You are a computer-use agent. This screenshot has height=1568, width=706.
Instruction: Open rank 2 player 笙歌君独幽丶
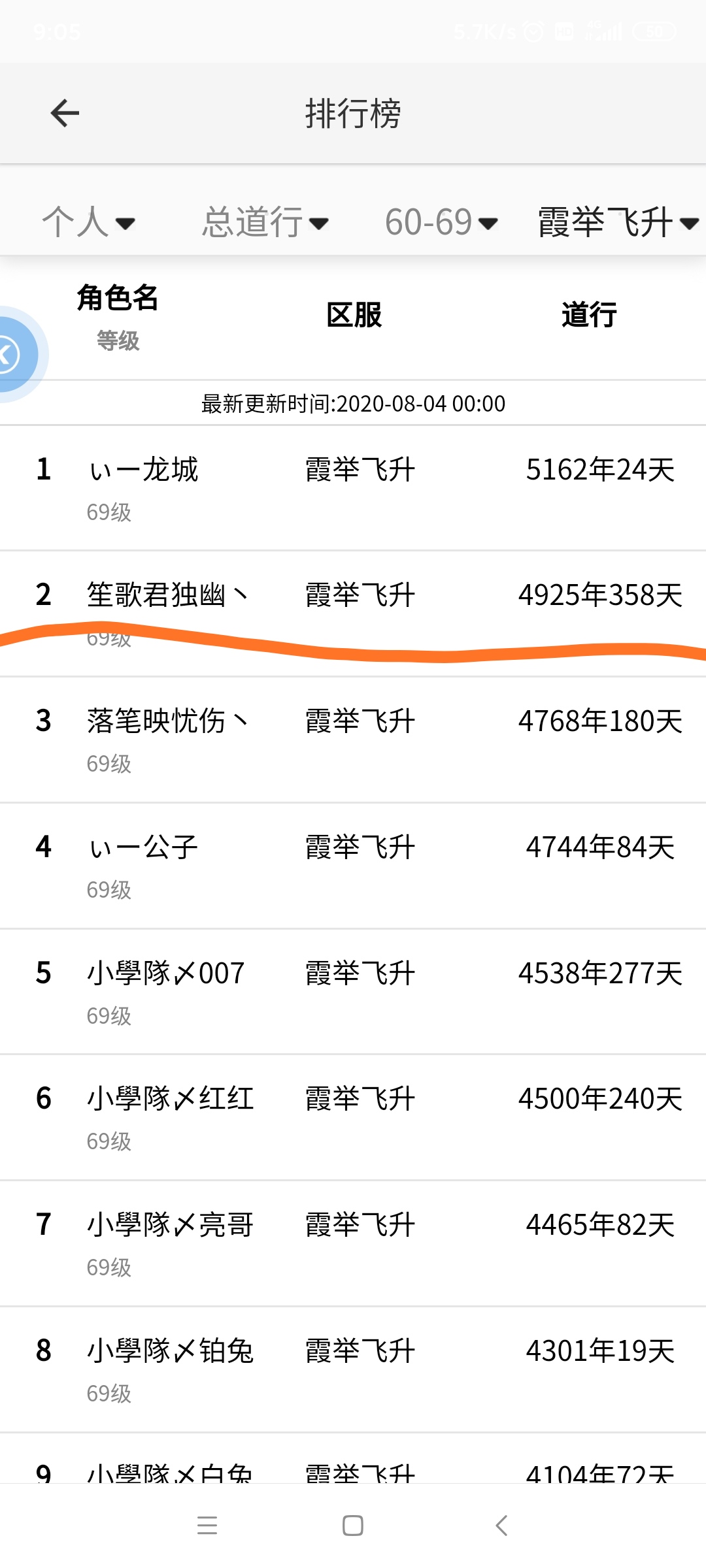click(353, 614)
